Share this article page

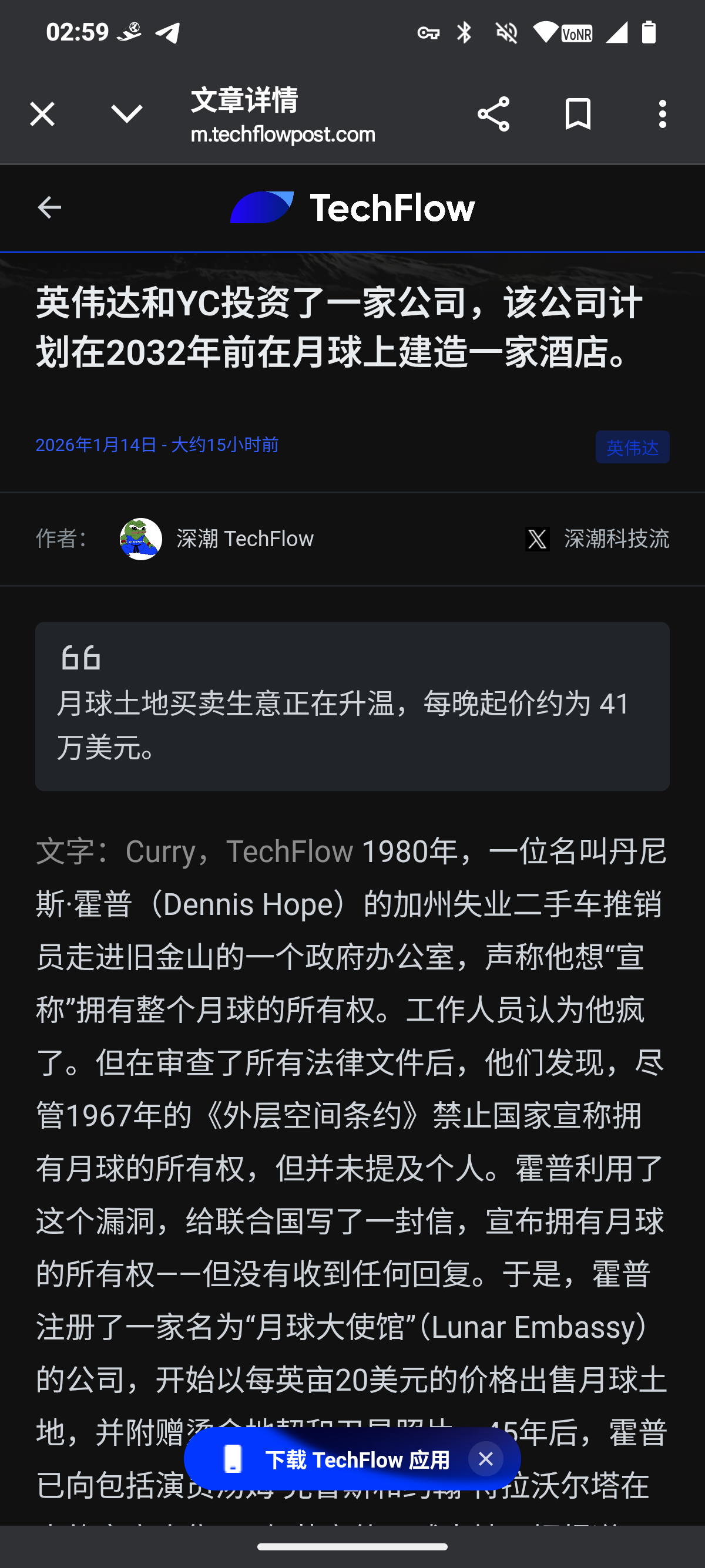(x=493, y=114)
